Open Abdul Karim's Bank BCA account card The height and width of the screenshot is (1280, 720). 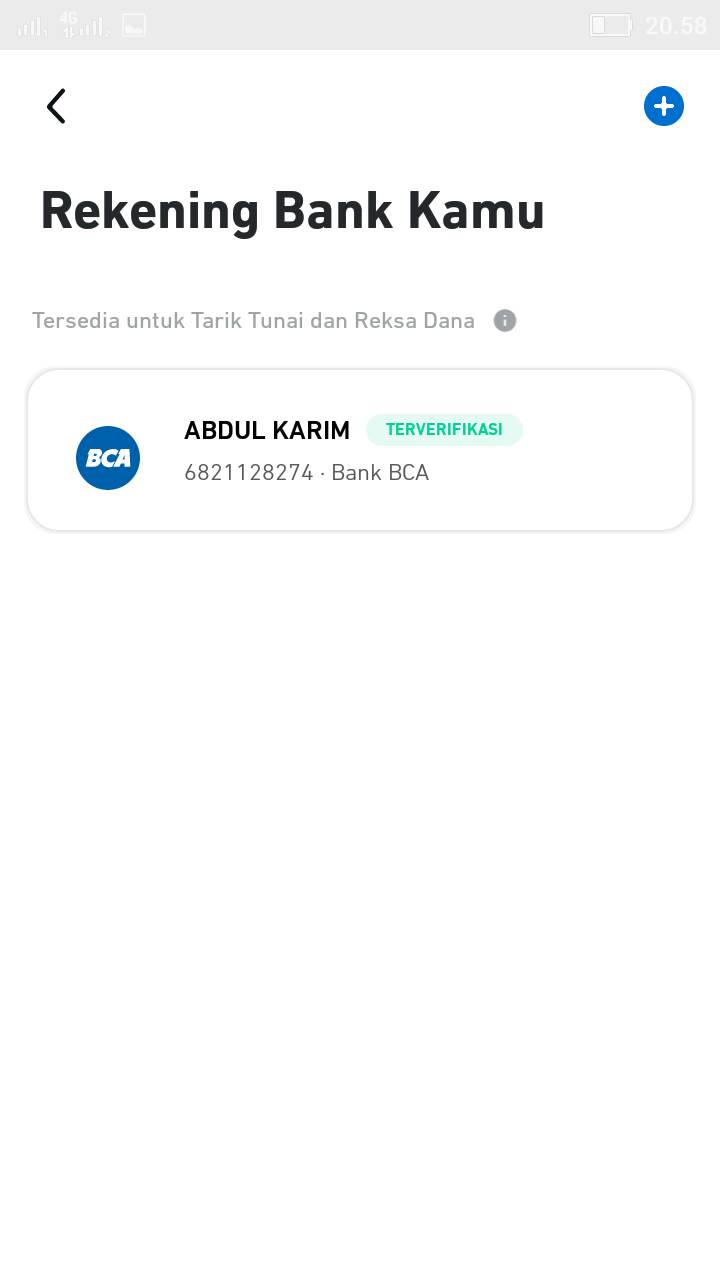point(360,450)
